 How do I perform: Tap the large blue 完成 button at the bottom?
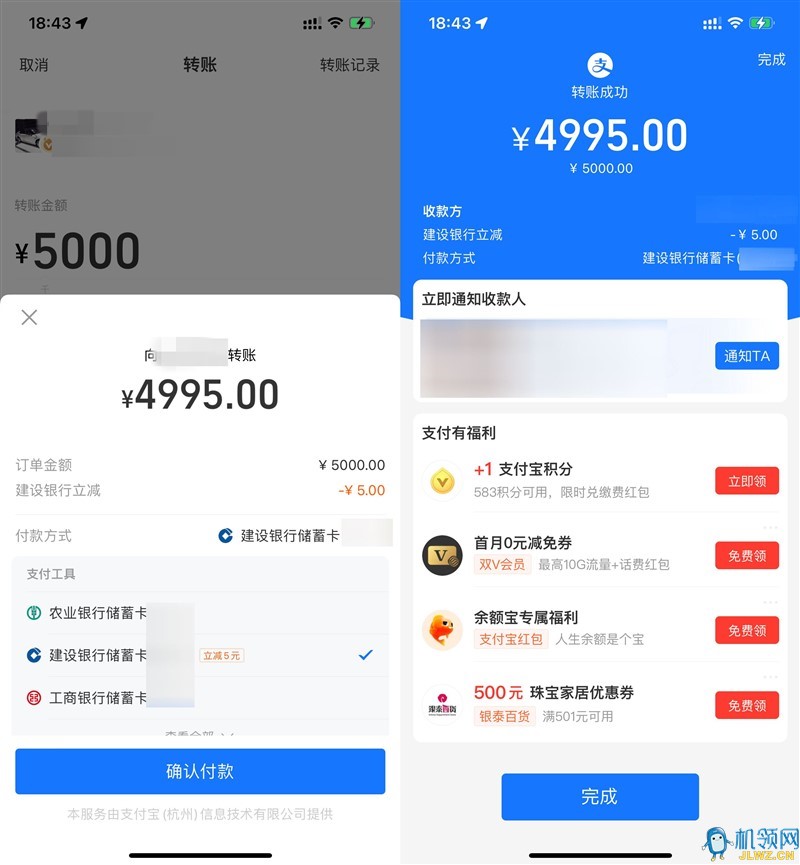tap(599, 796)
